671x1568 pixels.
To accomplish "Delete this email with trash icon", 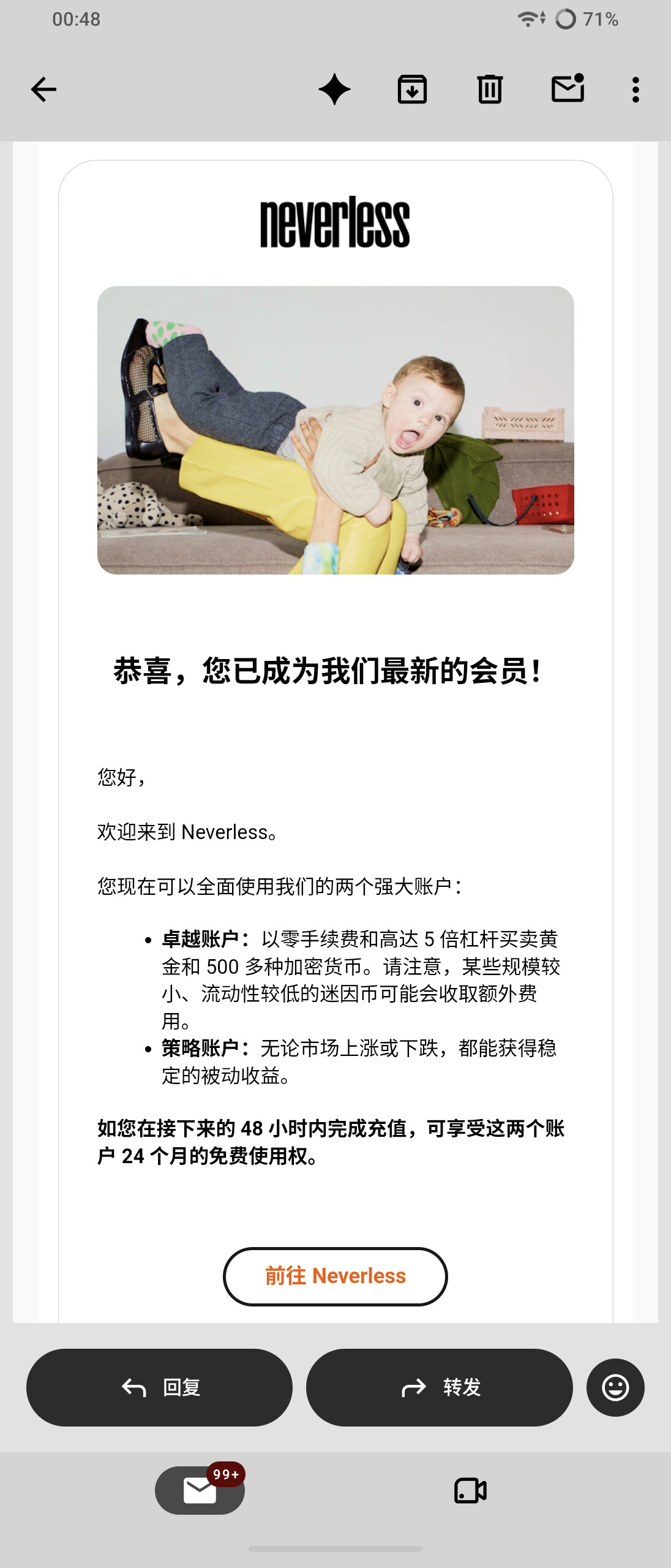I will (490, 89).
